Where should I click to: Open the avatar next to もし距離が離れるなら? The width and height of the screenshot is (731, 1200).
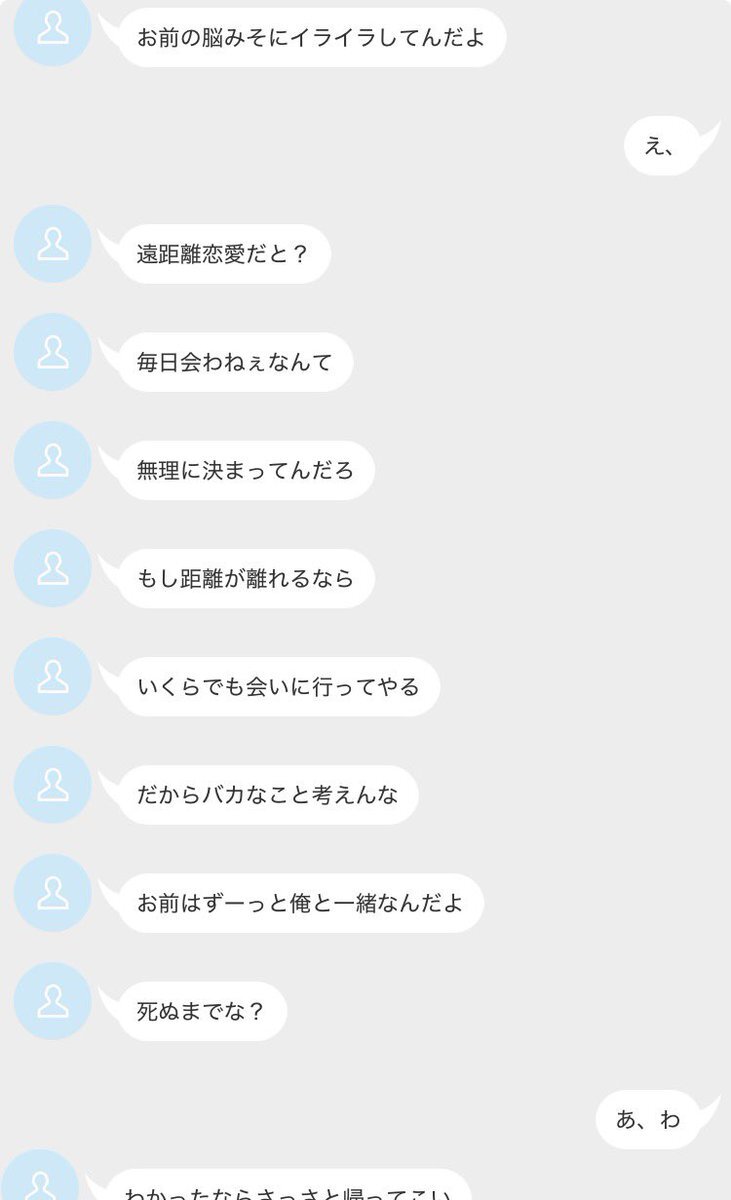[53, 568]
